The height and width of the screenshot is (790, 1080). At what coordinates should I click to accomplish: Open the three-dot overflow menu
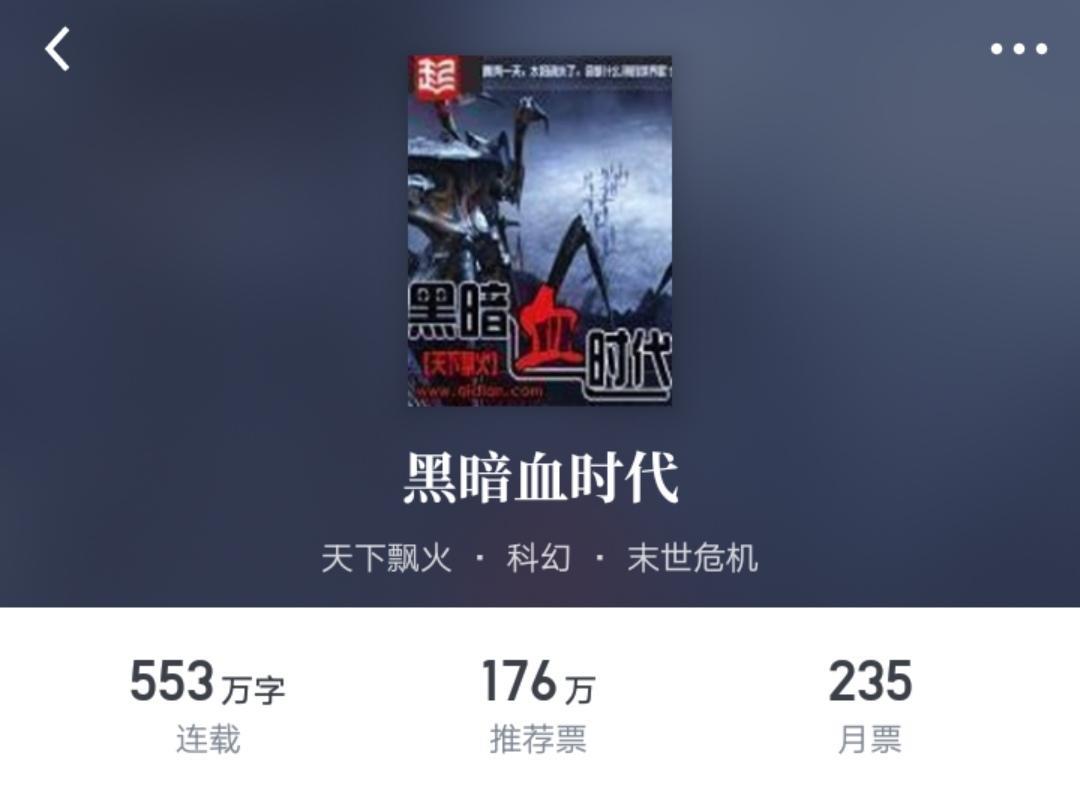(x=1018, y=49)
